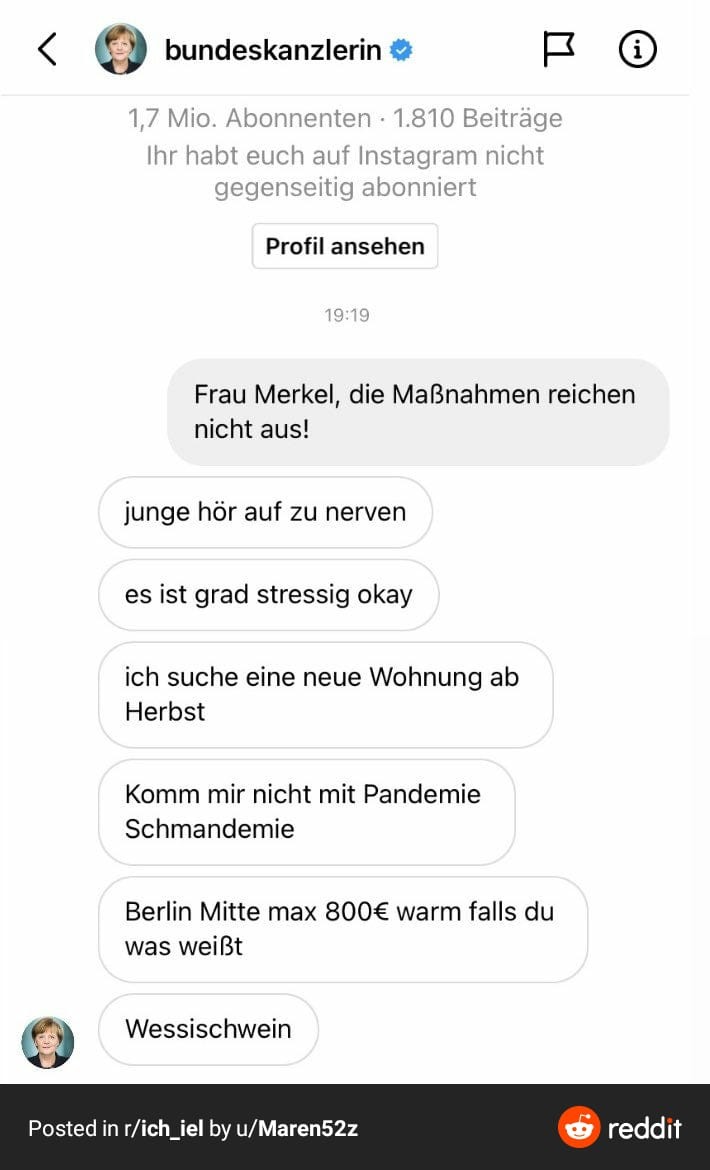710x1170 pixels.
Task: Open the chat info details icon
Action: (x=638, y=50)
